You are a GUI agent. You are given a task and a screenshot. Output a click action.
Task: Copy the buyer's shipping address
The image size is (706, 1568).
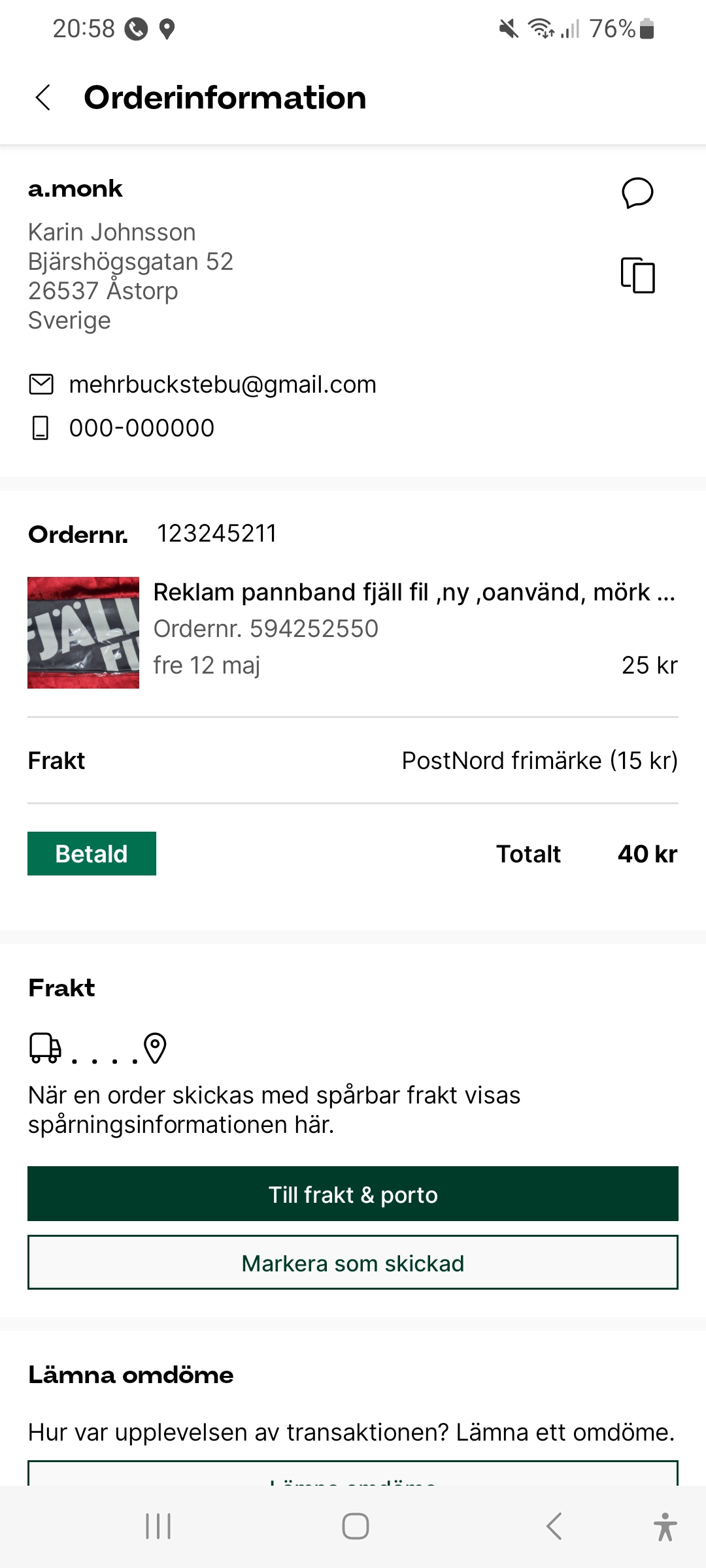click(637, 275)
